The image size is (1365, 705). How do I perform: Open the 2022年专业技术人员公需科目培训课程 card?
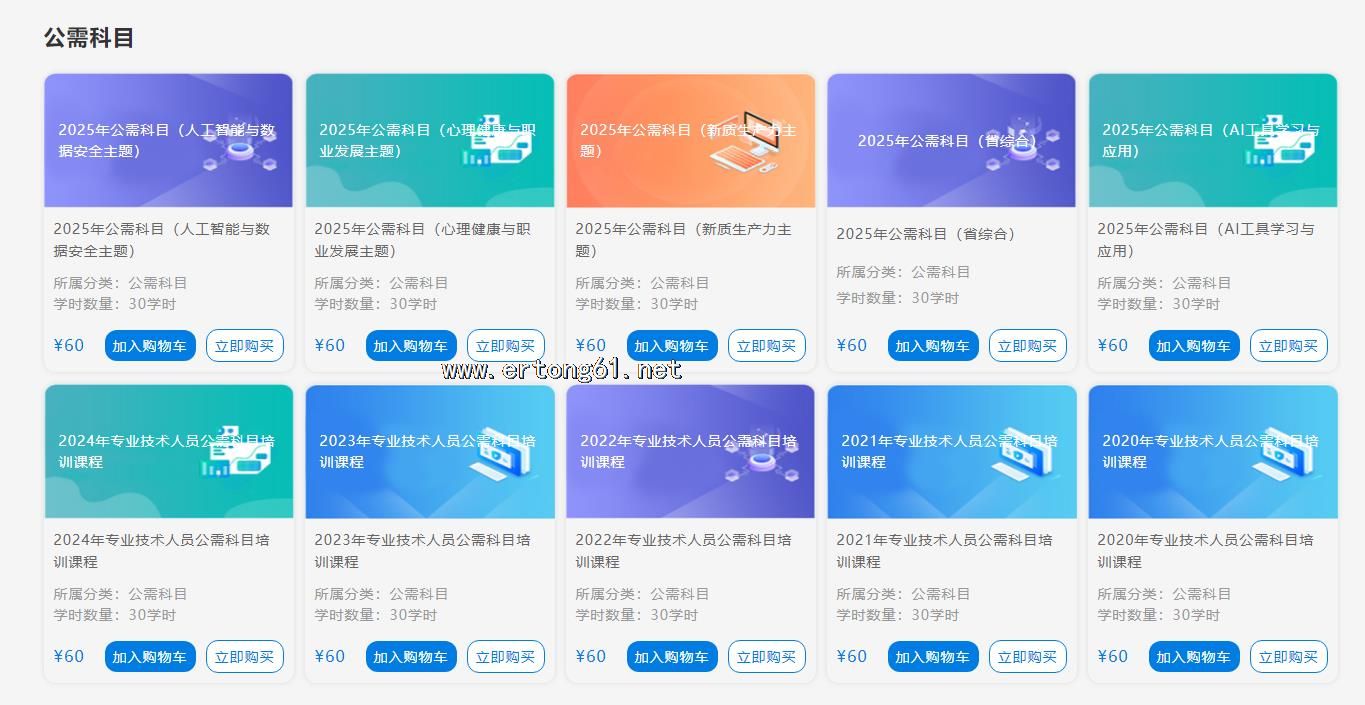coord(690,452)
